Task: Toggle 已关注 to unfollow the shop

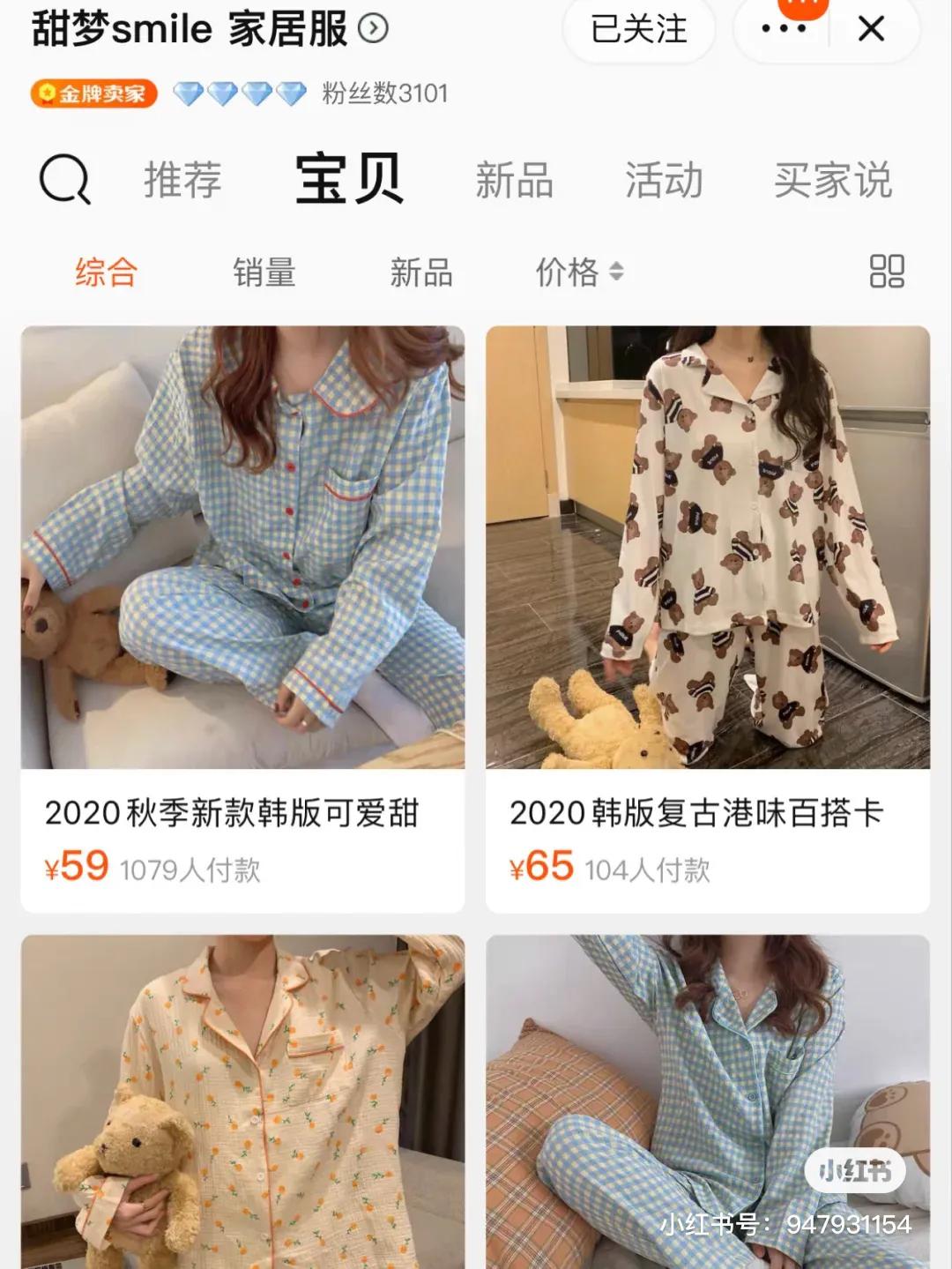Action: [x=640, y=28]
